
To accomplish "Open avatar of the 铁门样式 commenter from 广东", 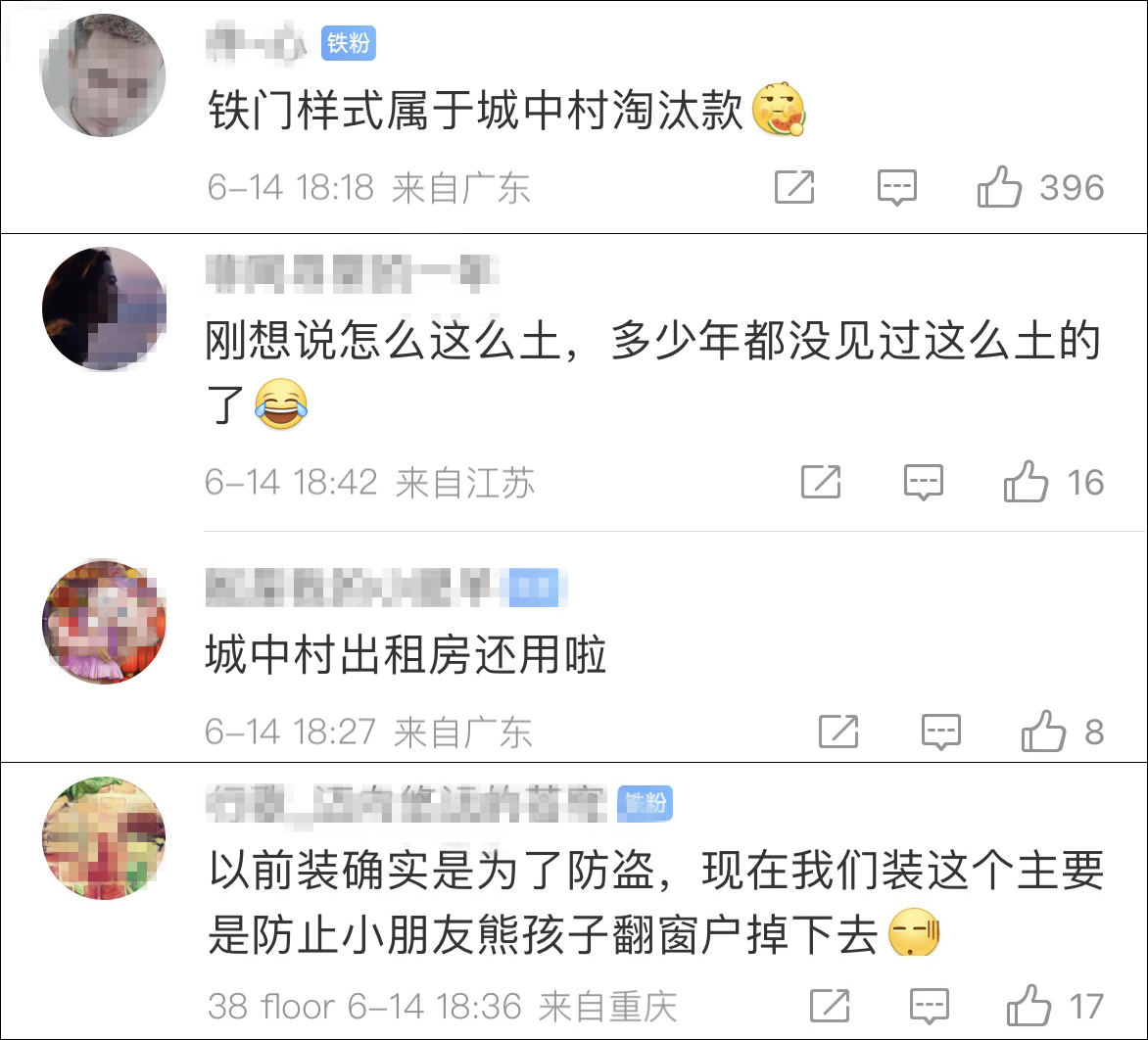I will [x=105, y=75].
